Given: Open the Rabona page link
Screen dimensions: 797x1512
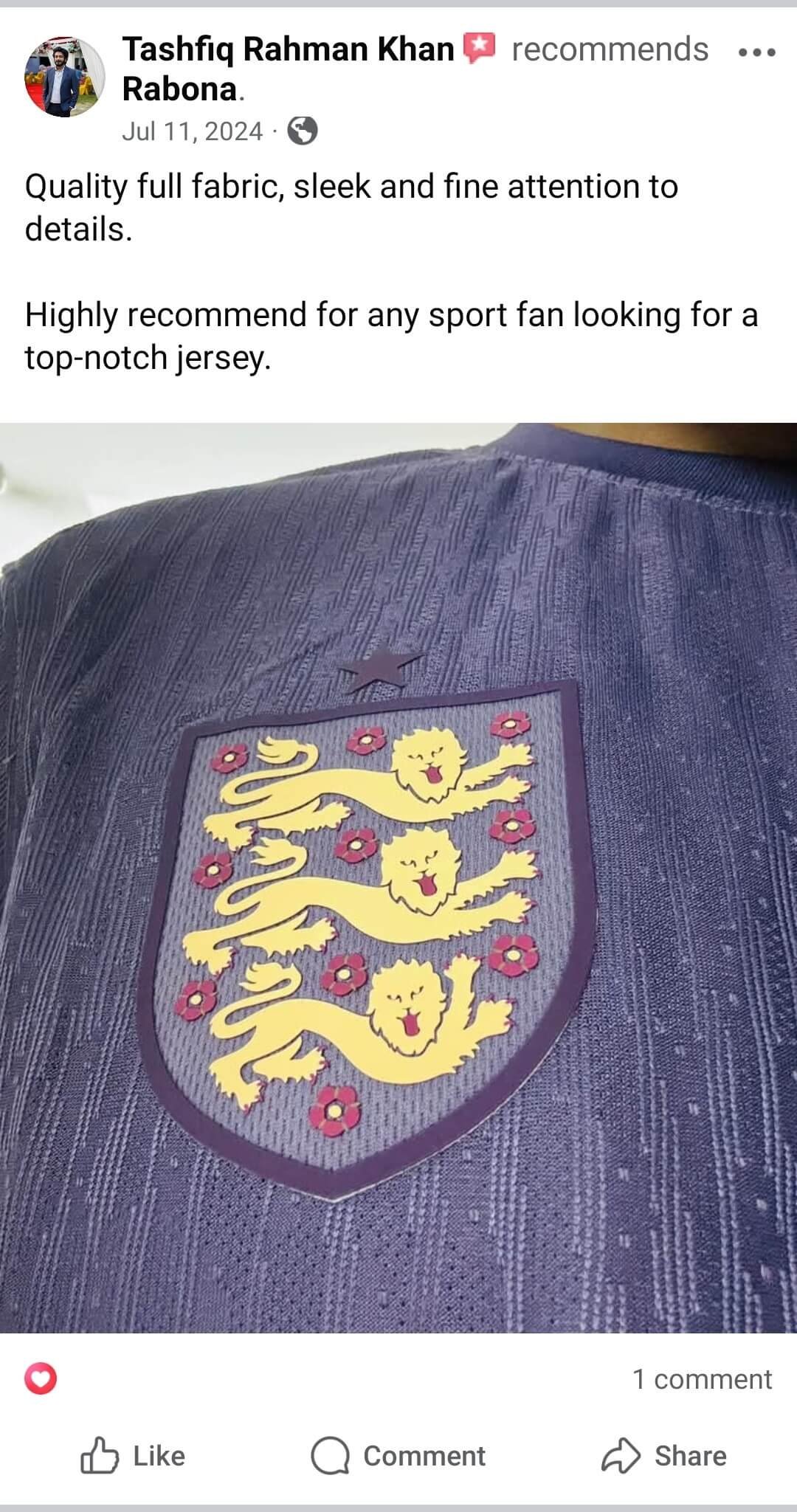Looking at the screenshot, I should pos(179,89).
